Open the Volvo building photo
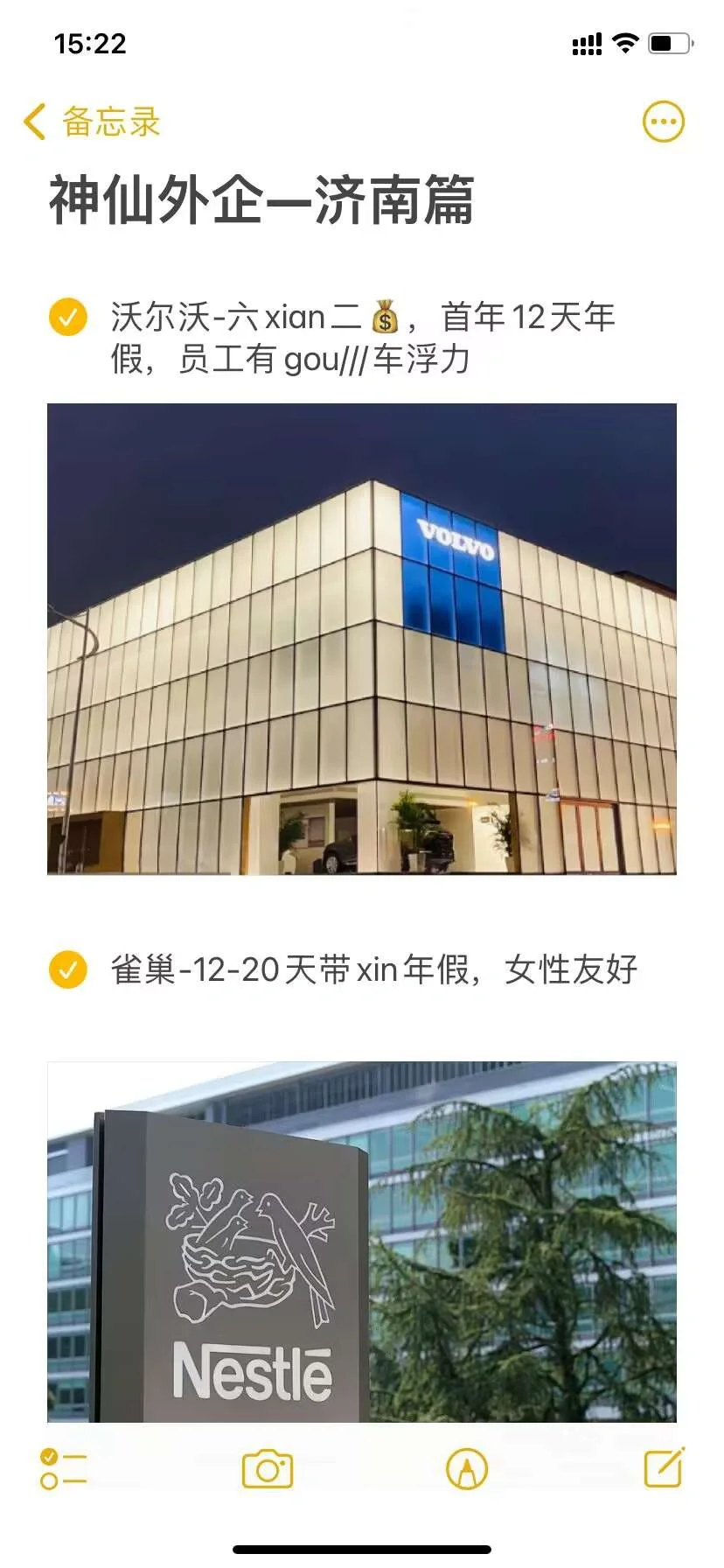724x1568 pixels. point(361,638)
